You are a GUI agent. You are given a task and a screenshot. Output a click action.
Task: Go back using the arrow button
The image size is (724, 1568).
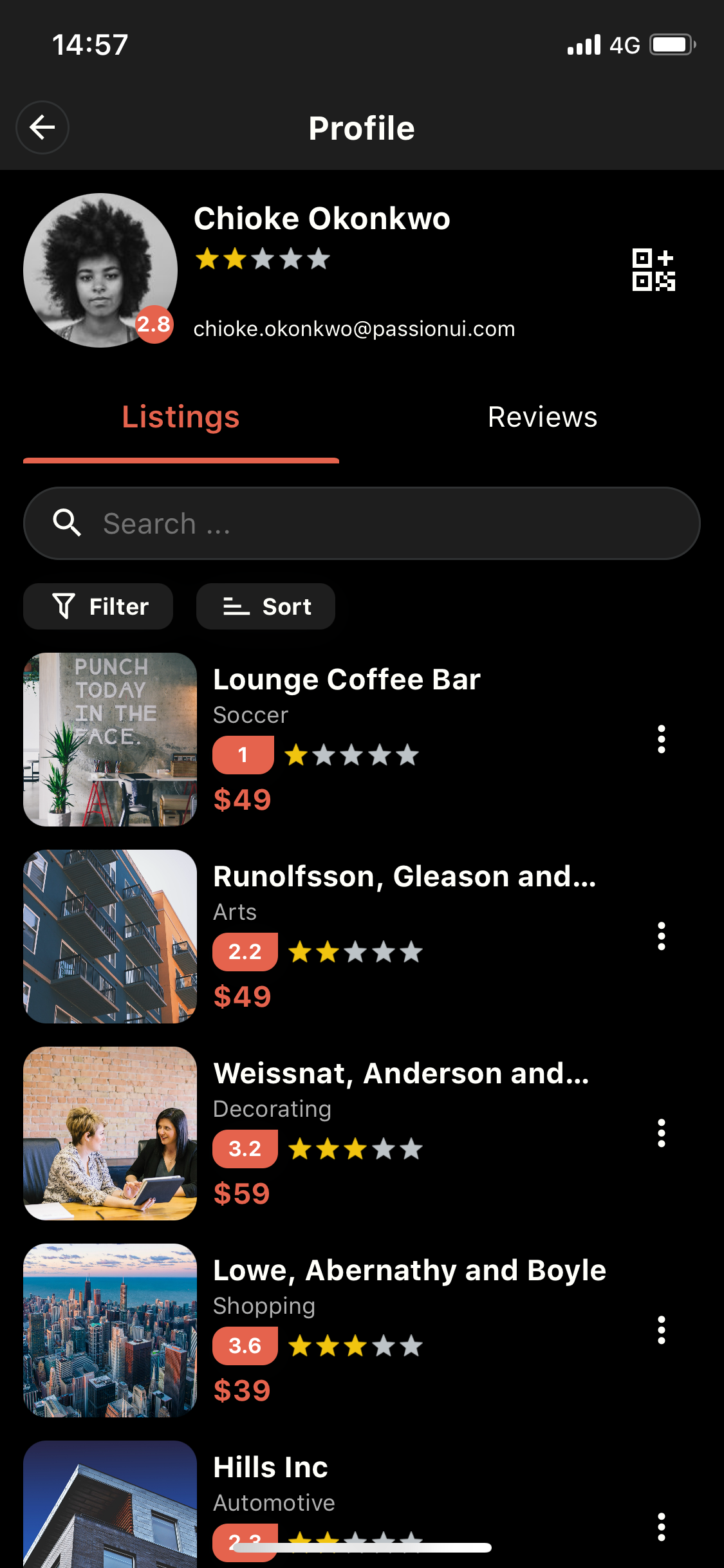click(42, 127)
